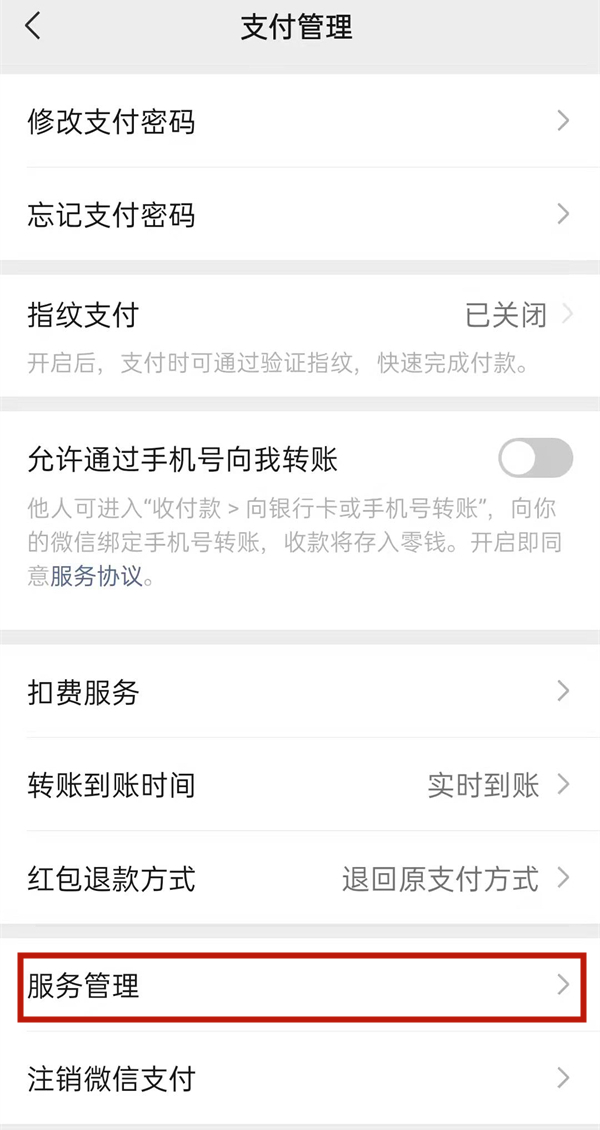This screenshot has height=1130, width=600.
Task: Open 扣费服务 row
Action: [x=300, y=691]
